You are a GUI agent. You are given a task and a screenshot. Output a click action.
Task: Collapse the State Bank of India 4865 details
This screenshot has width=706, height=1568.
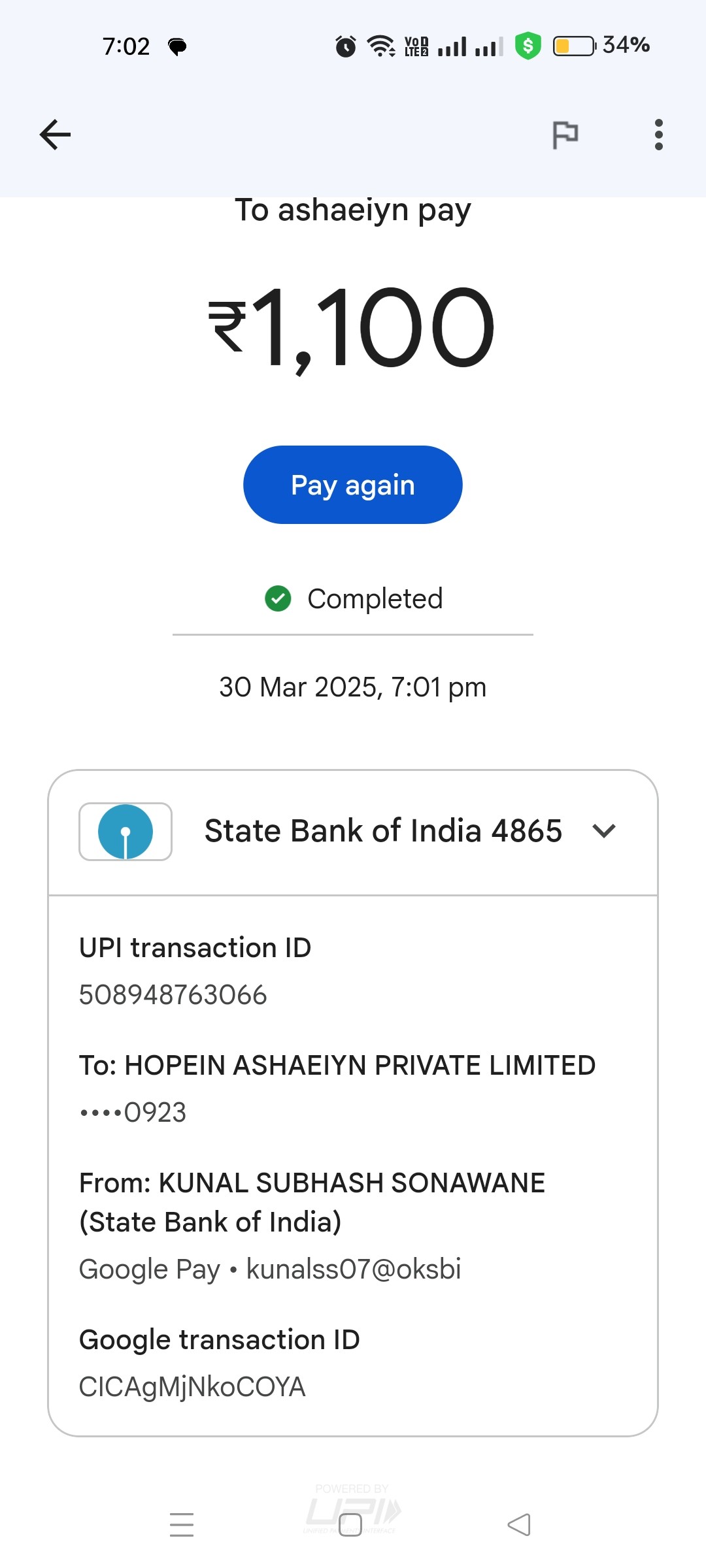(604, 831)
